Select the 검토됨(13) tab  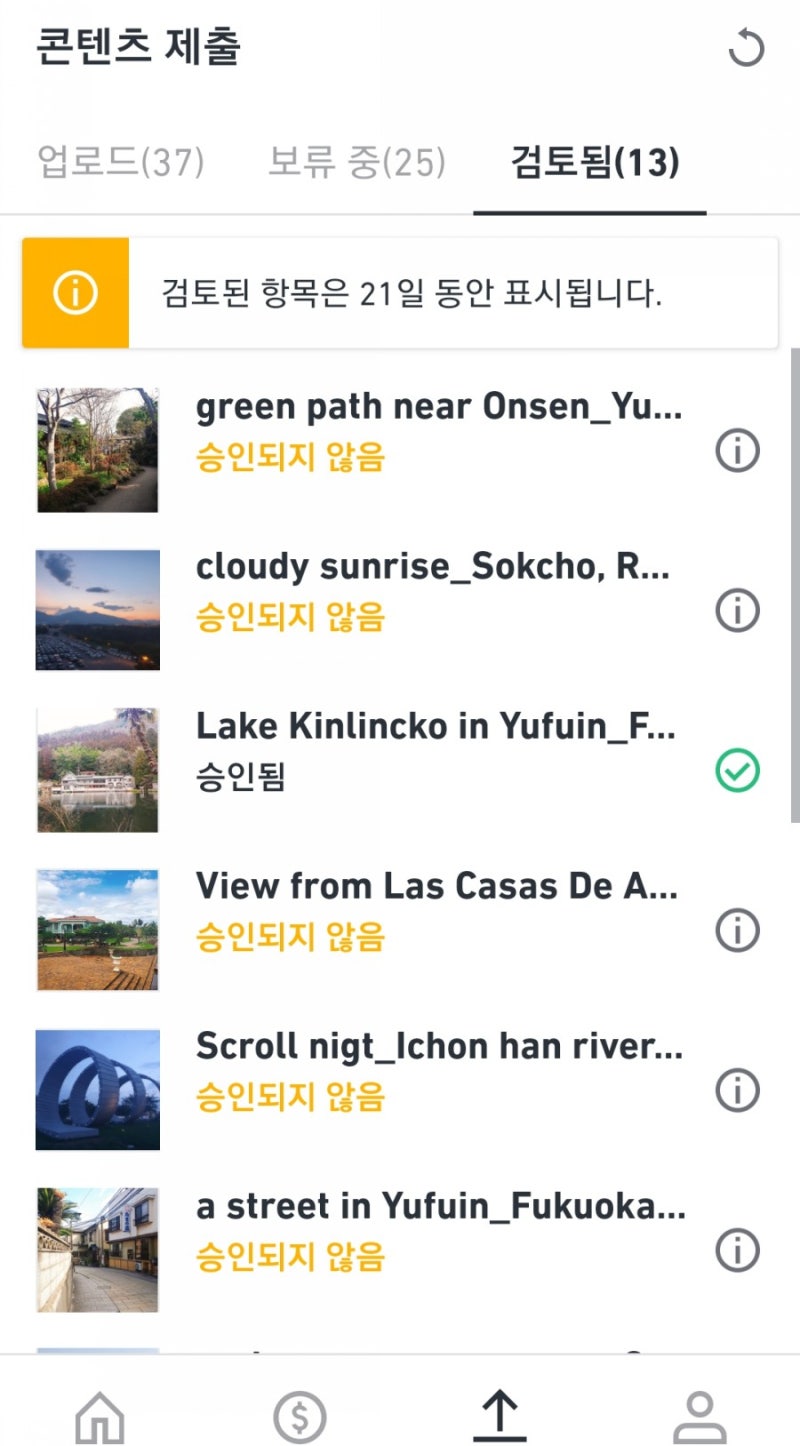tap(590, 164)
